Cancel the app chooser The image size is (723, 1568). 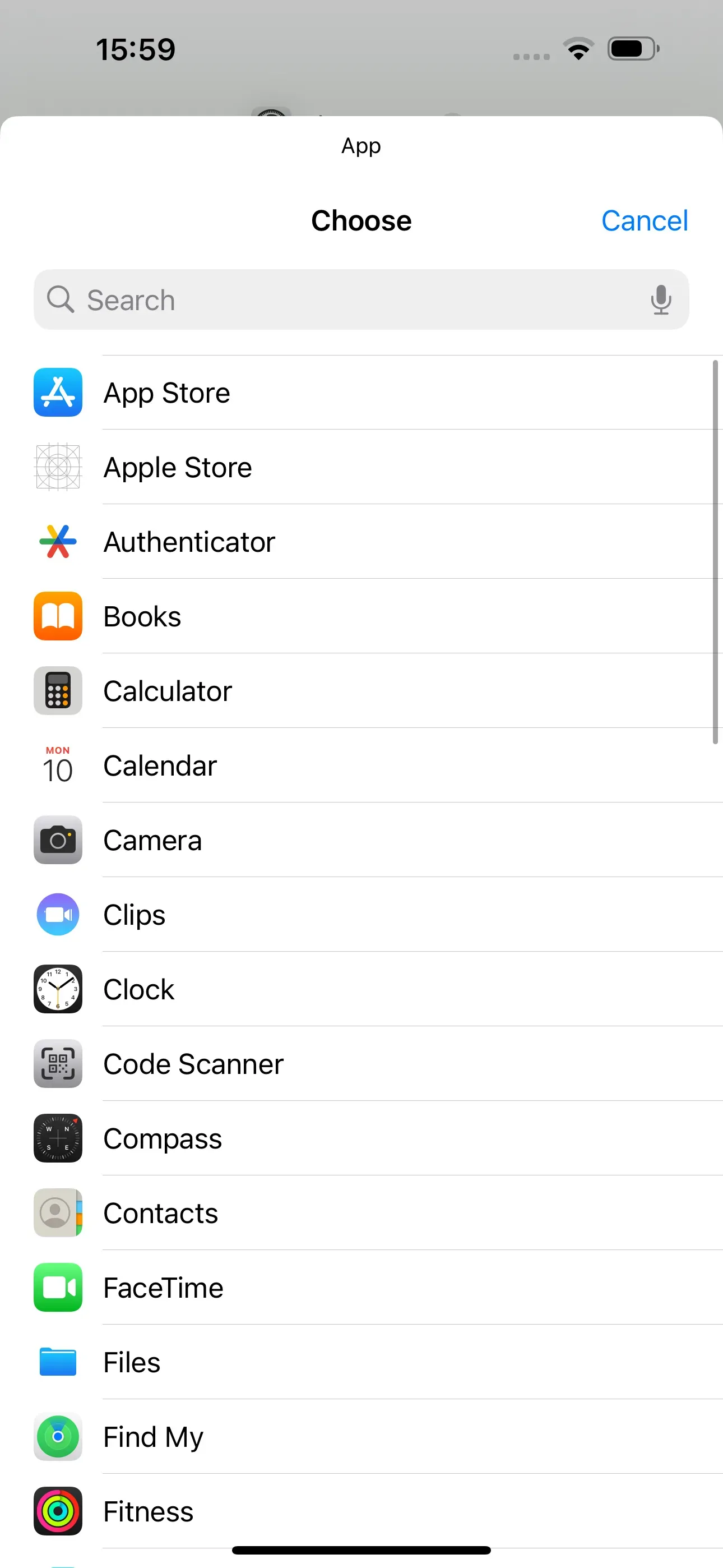click(644, 220)
